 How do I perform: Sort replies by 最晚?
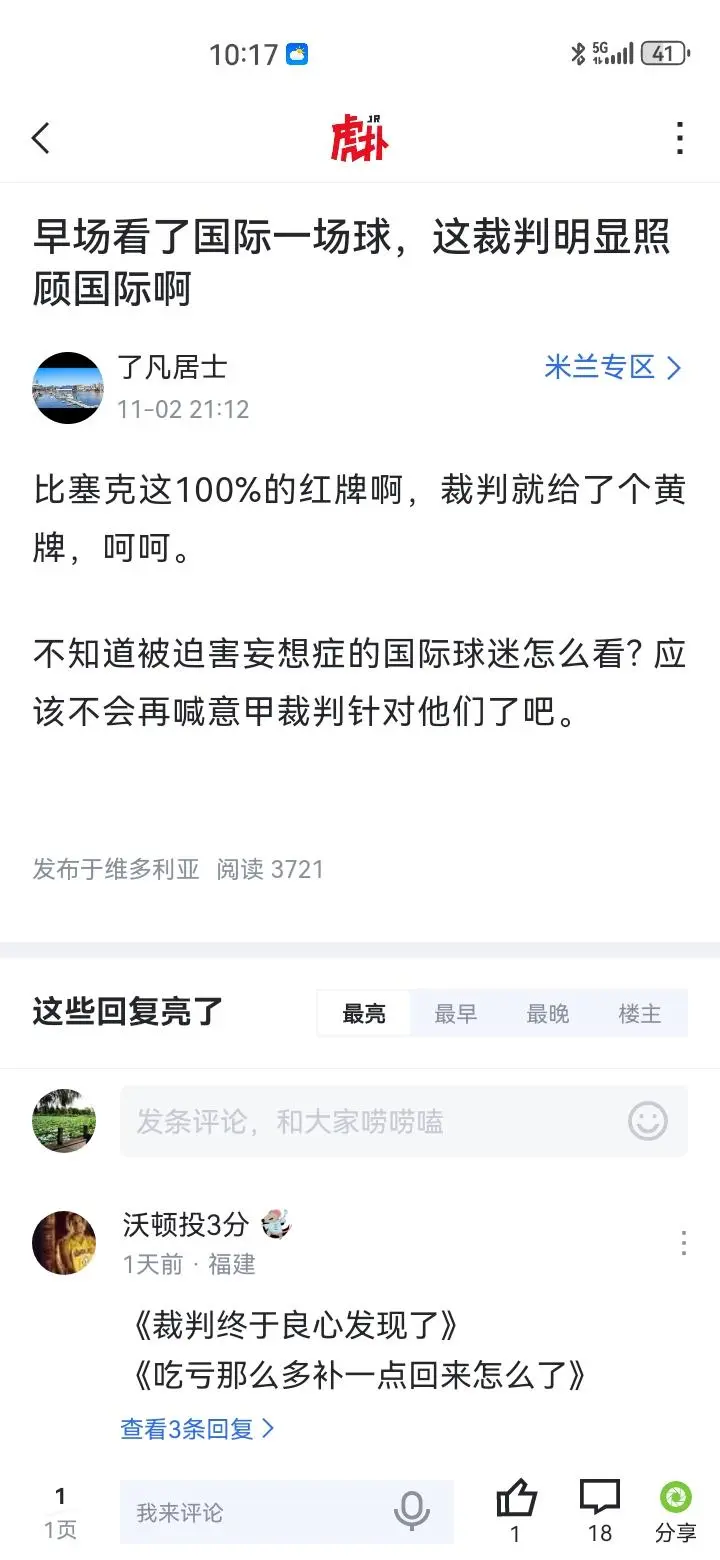(x=548, y=1014)
